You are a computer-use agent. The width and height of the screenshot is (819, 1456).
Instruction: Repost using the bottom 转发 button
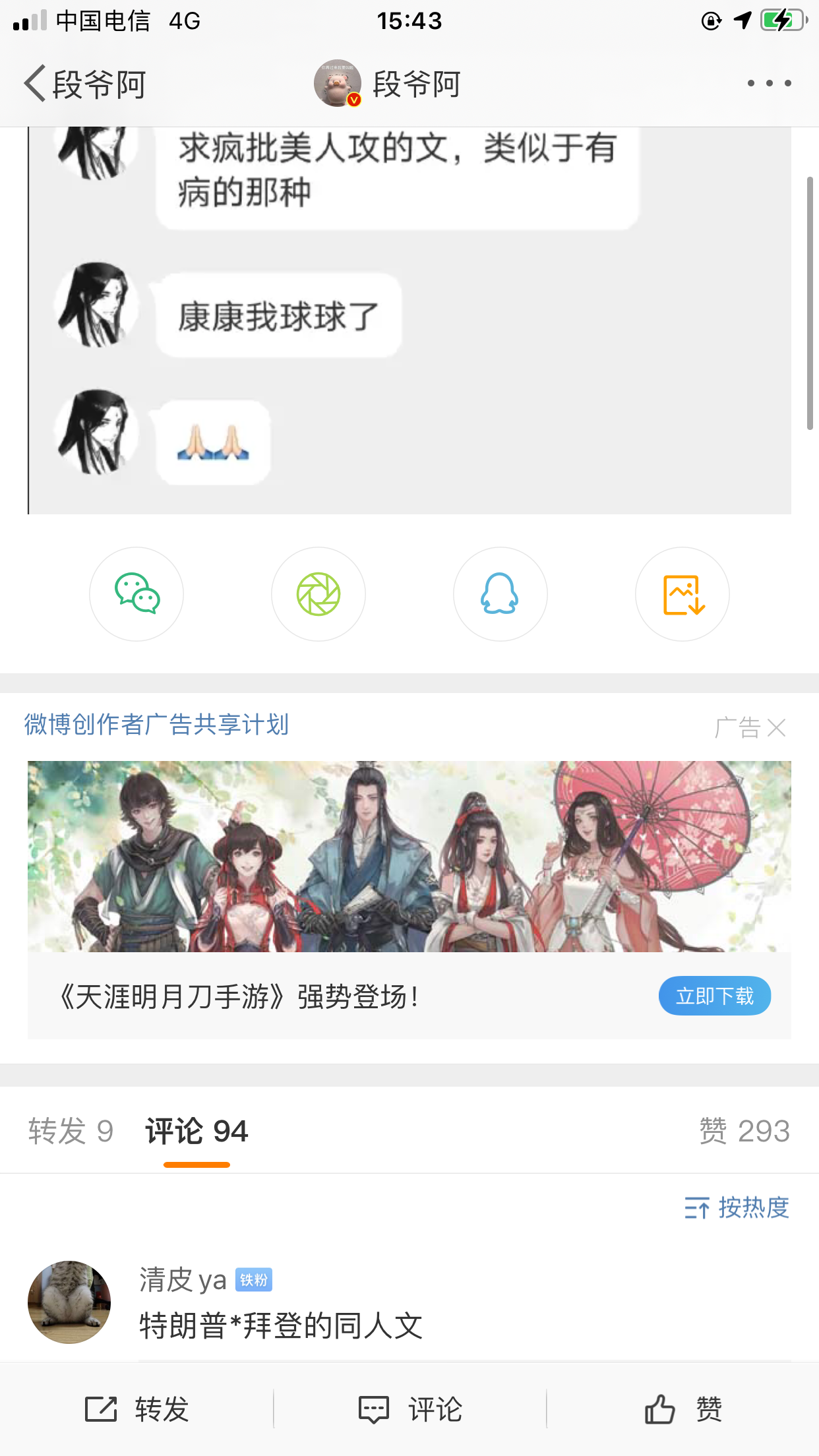coord(137,1409)
